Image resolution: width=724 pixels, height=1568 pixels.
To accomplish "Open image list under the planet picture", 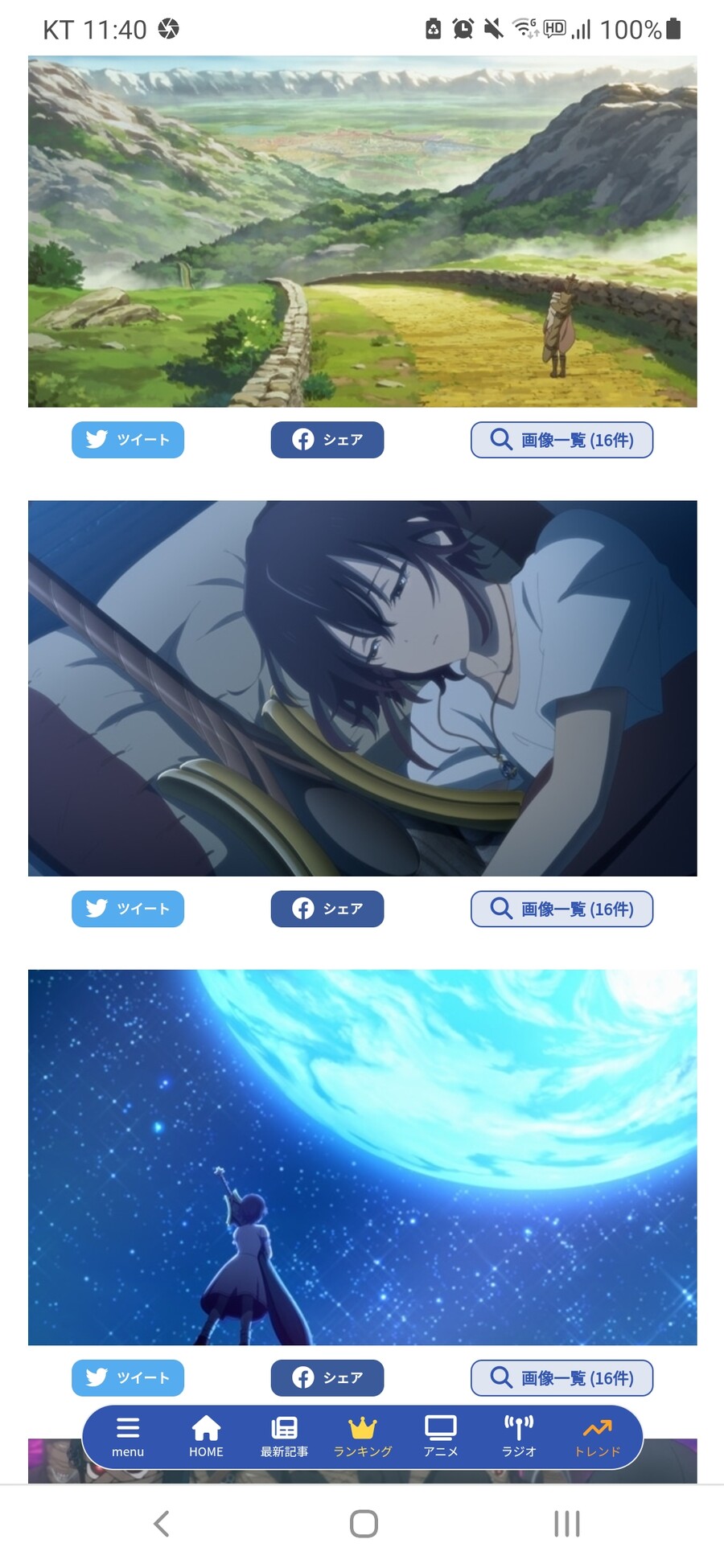I will click(562, 1377).
